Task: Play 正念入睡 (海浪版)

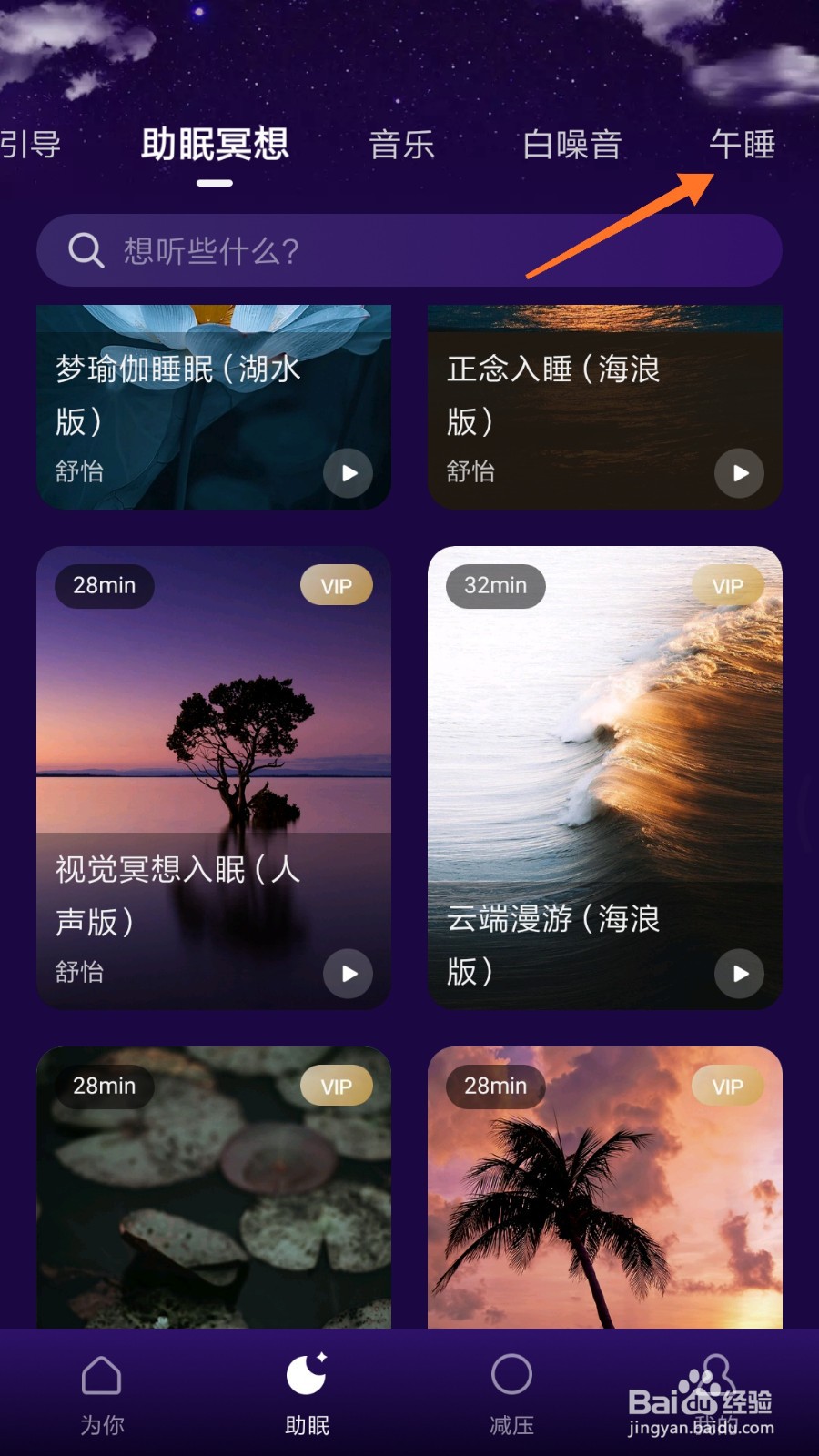Action: coord(739,473)
